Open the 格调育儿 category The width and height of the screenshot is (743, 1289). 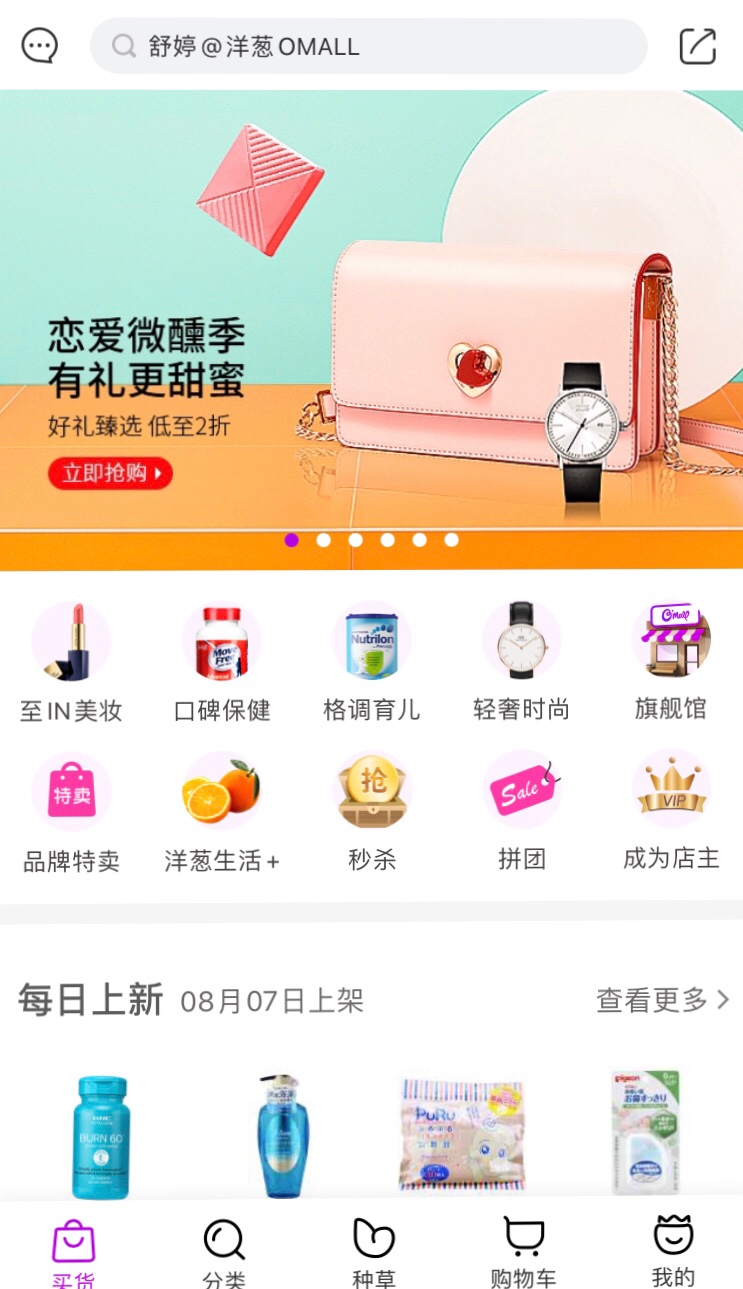372,662
